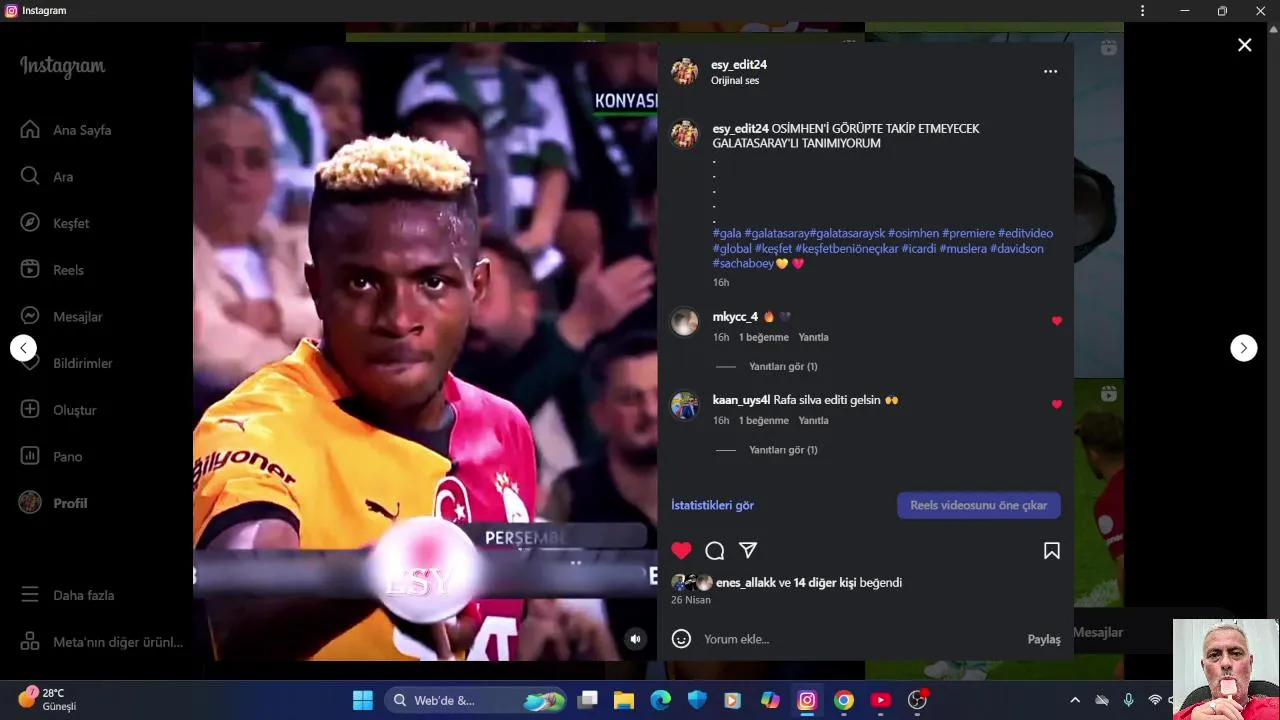The height and width of the screenshot is (720, 1280).
Task: Go to the previous post arrow
Action: [23, 348]
